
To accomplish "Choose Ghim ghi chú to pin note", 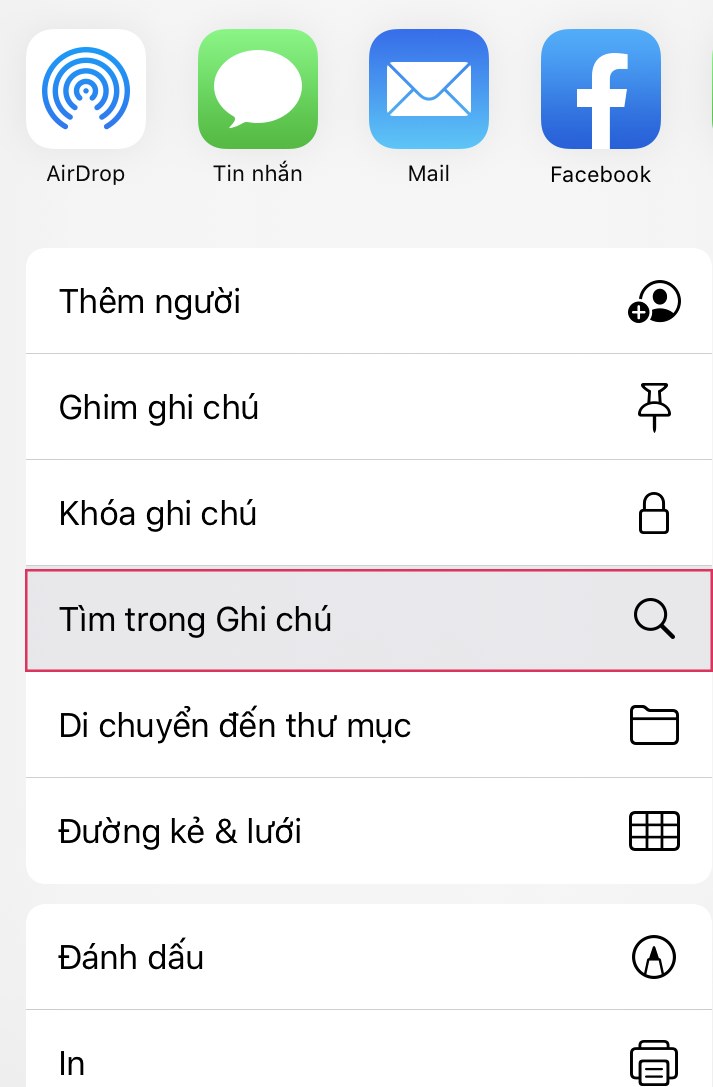I will pyautogui.click(x=368, y=407).
